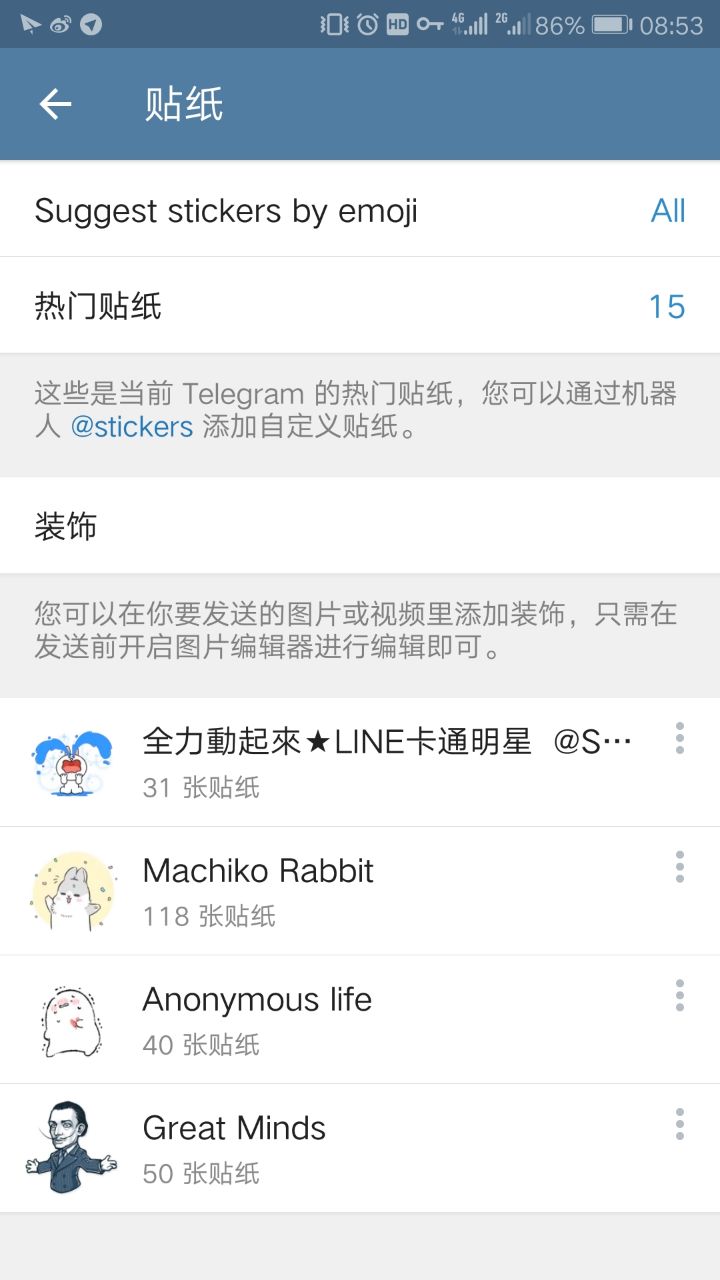Viewport: 720px width, 1280px height.
Task: Open the 装饰 masks setting
Action: [x=360, y=526]
